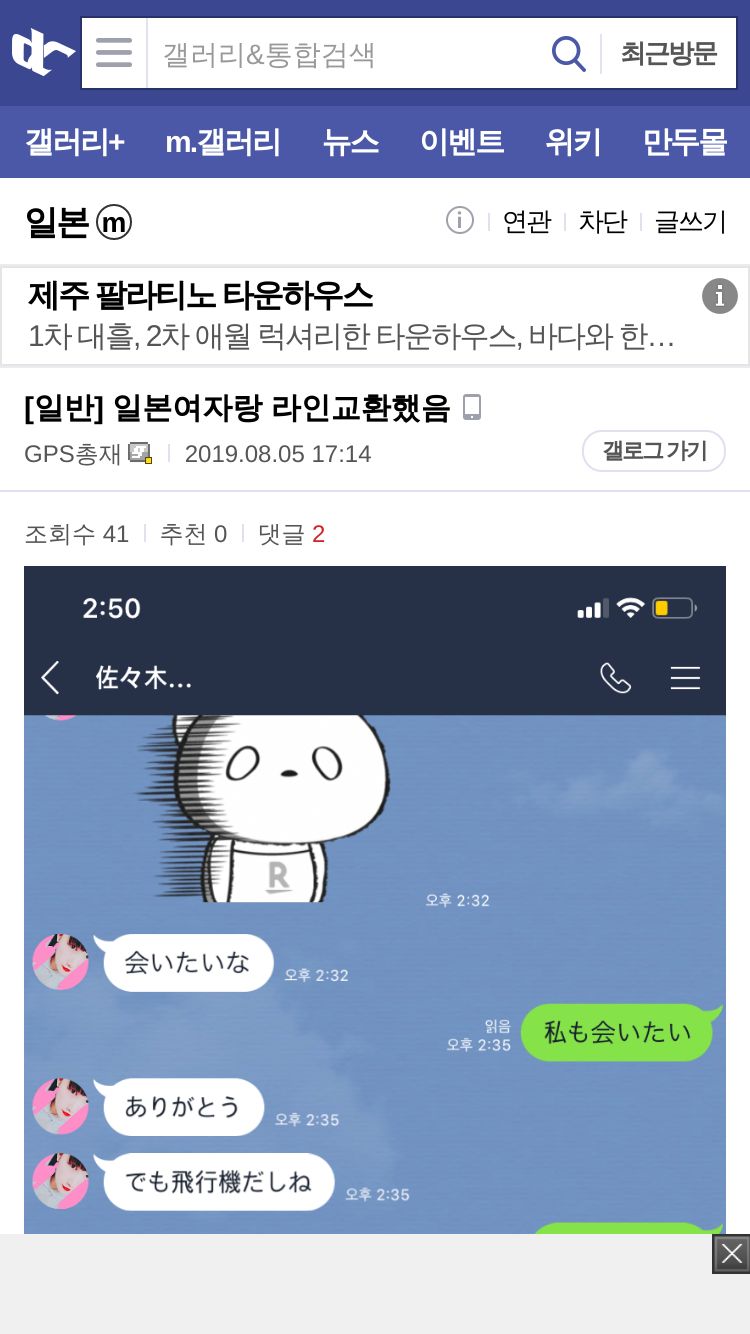Select 차단 block option

click(x=603, y=221)
